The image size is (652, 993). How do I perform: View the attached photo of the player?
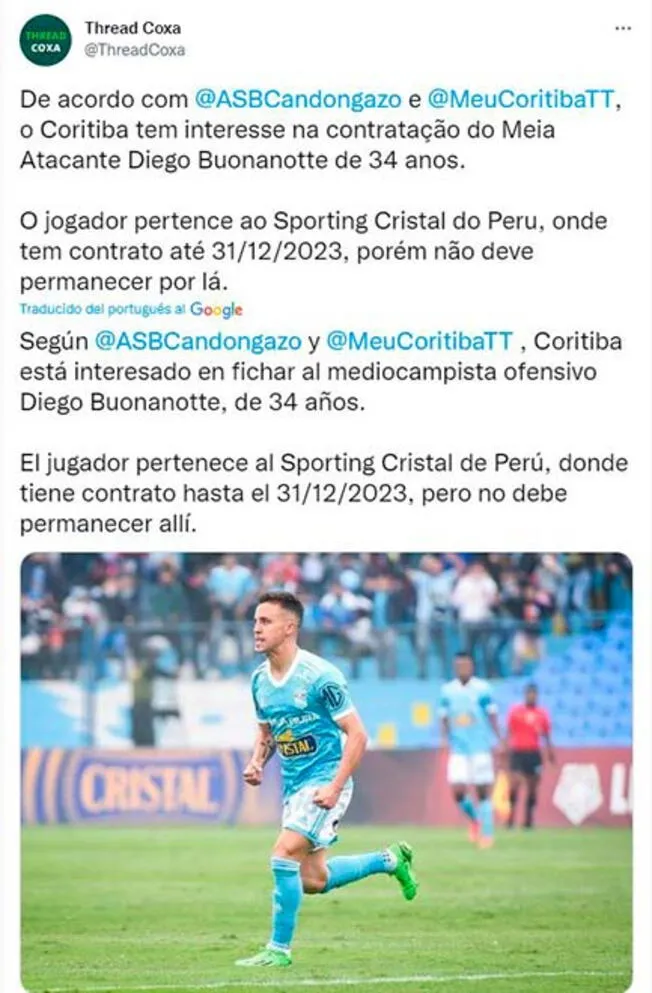326,771
